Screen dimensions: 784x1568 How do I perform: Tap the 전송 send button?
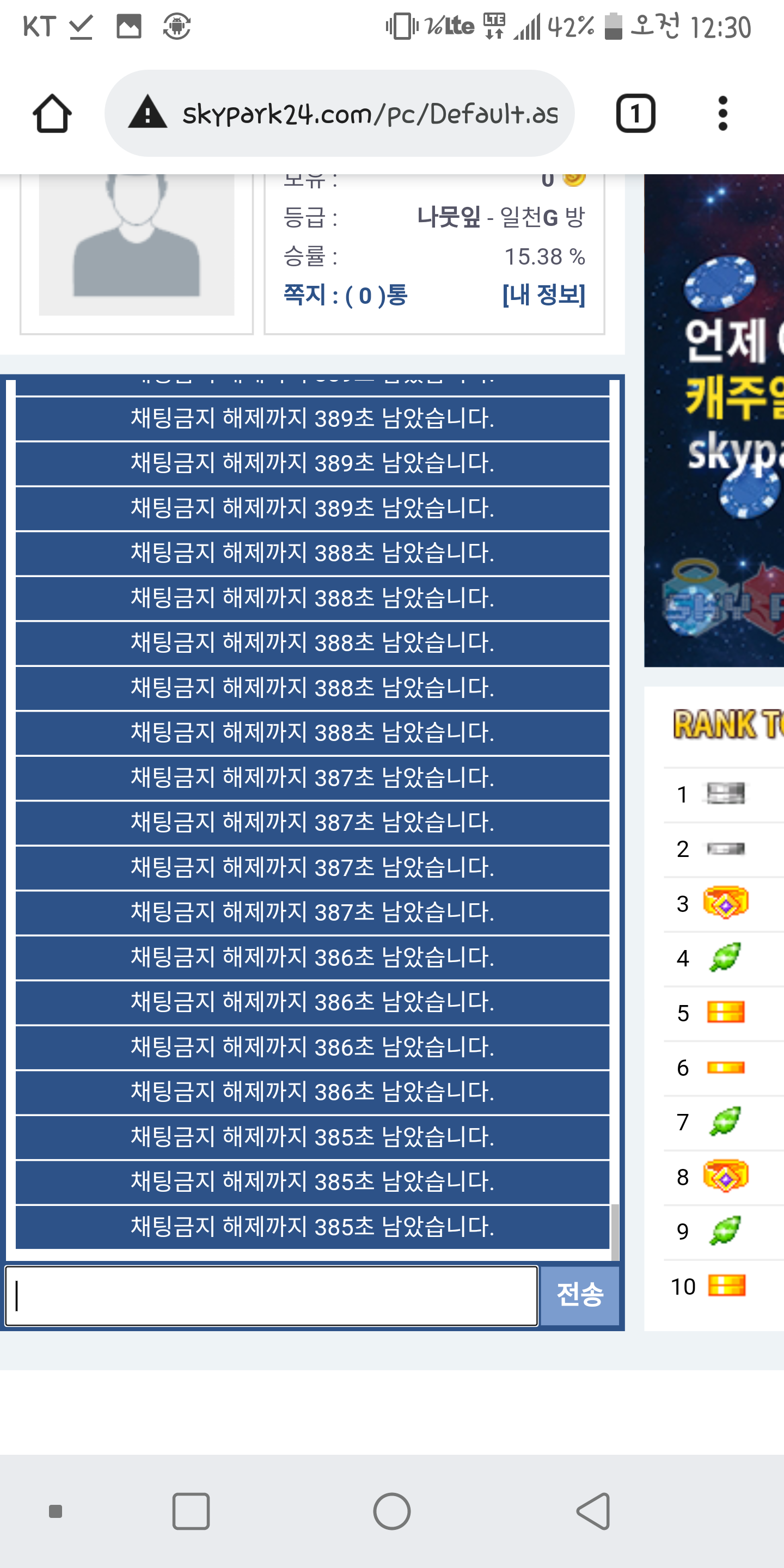(579, 1295)
